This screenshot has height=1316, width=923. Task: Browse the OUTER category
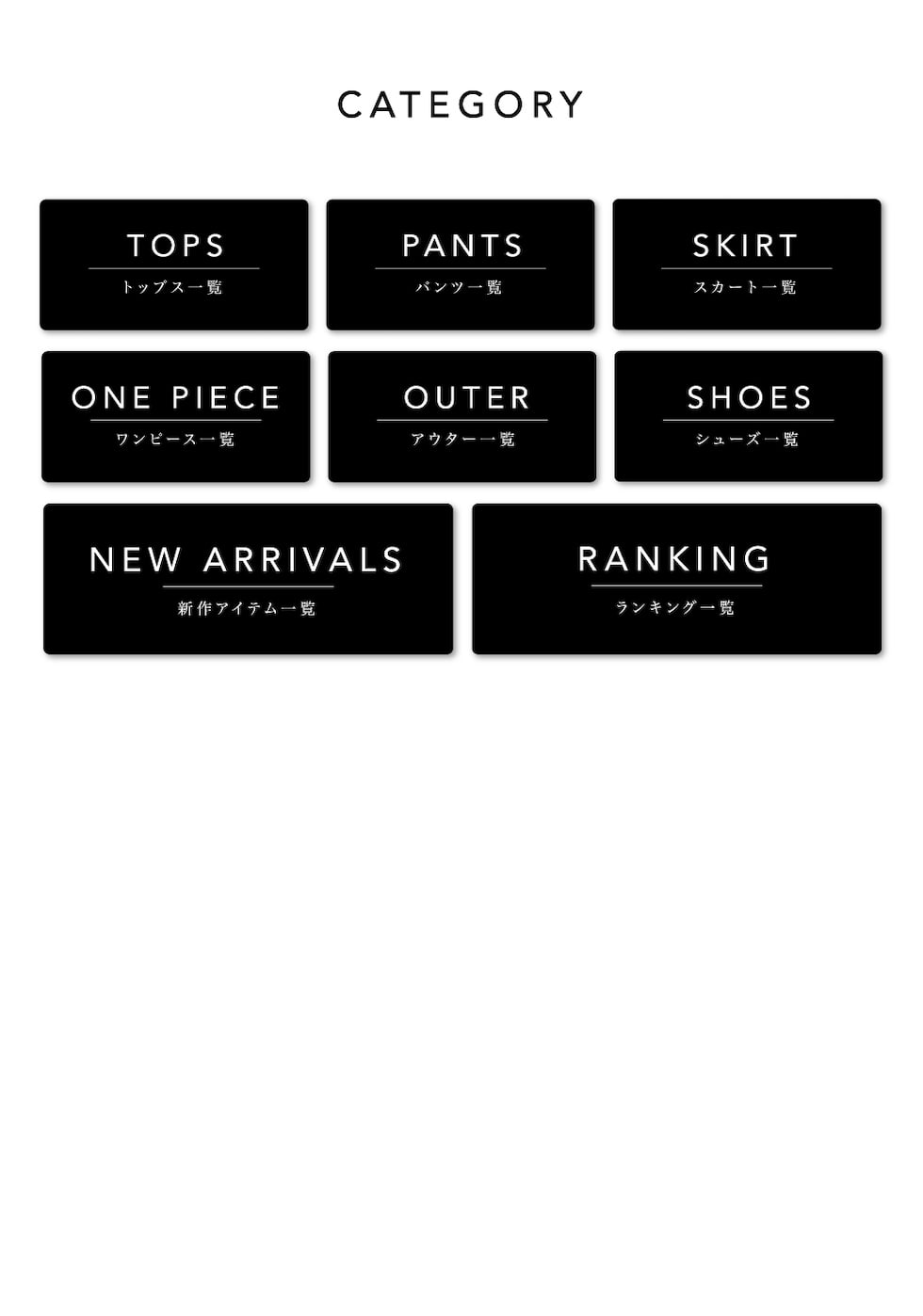tap(462, 417)
